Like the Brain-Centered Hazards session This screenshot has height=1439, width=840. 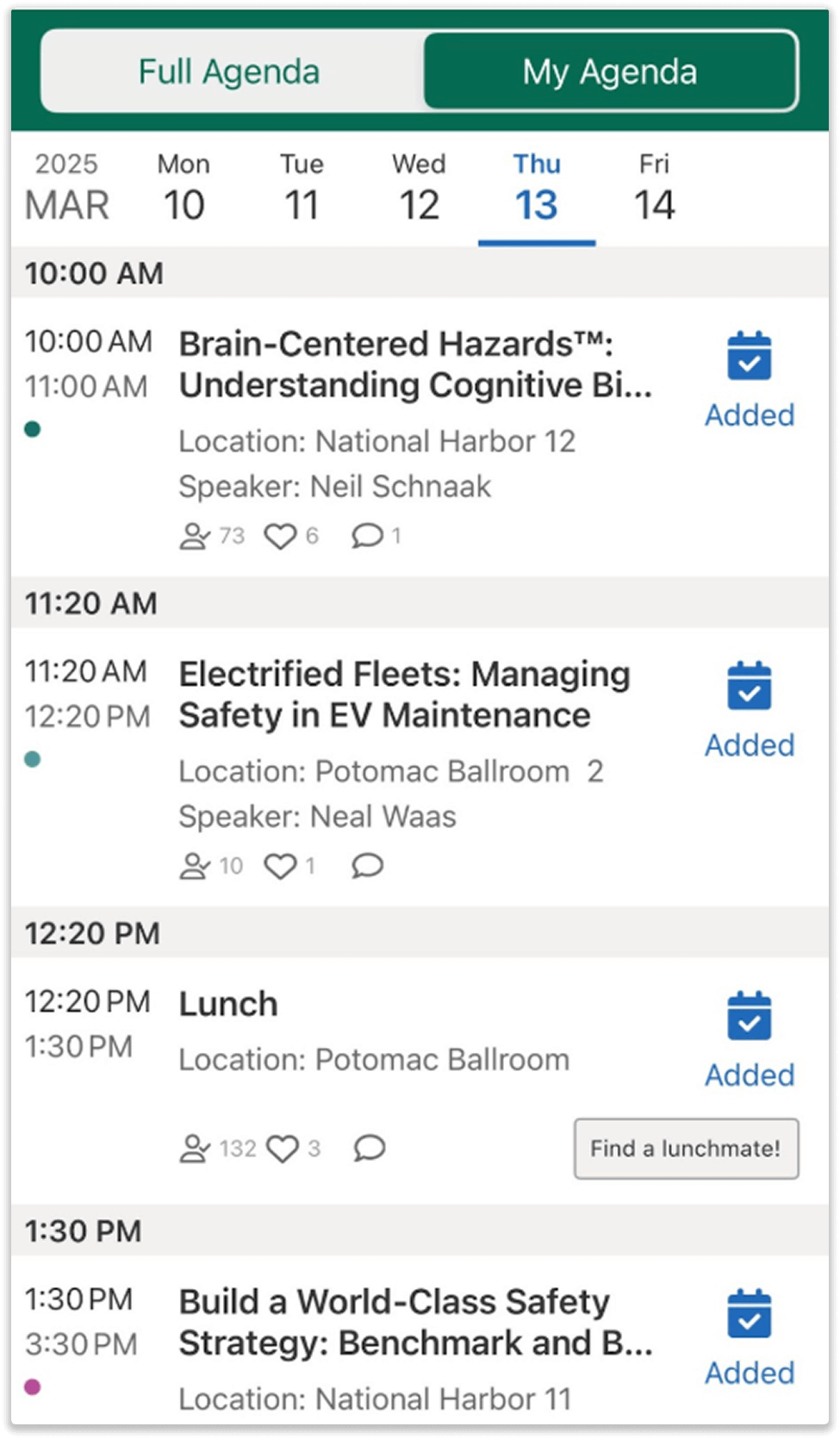tap(280, 537)
